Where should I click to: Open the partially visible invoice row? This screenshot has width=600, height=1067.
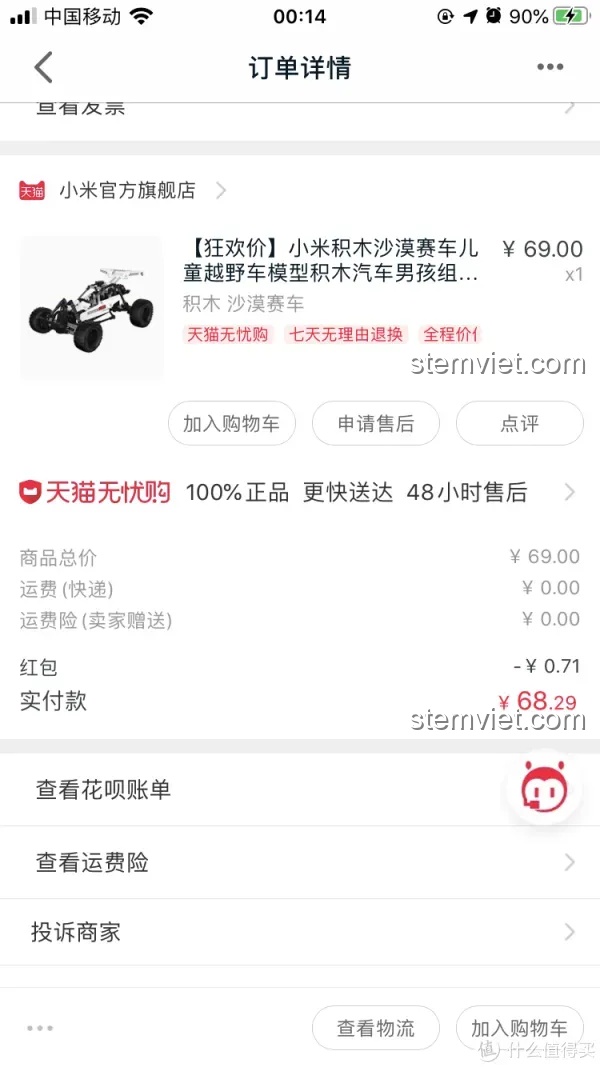point(300,108)
